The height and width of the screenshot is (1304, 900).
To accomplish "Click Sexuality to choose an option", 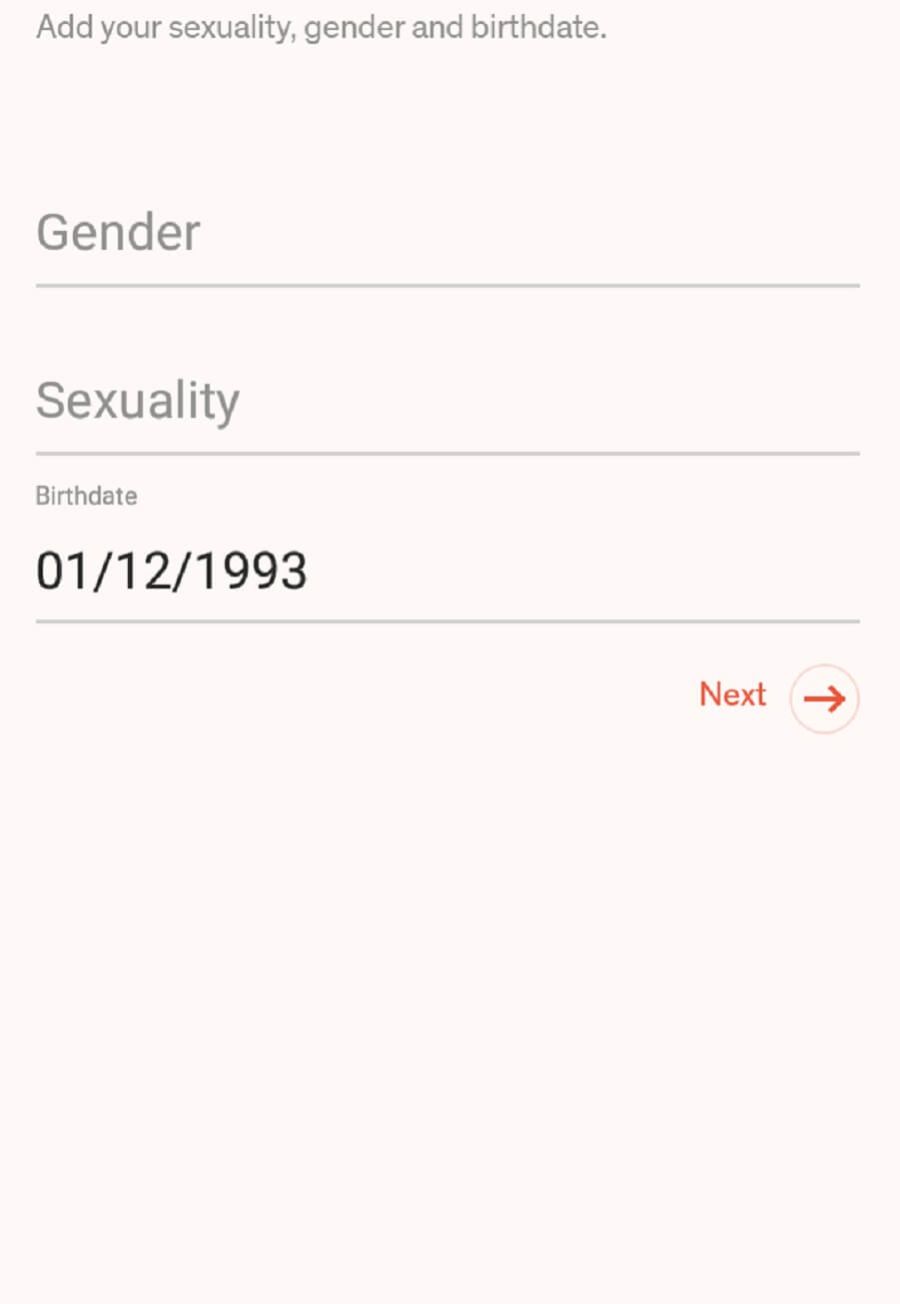I will (138, 400).
